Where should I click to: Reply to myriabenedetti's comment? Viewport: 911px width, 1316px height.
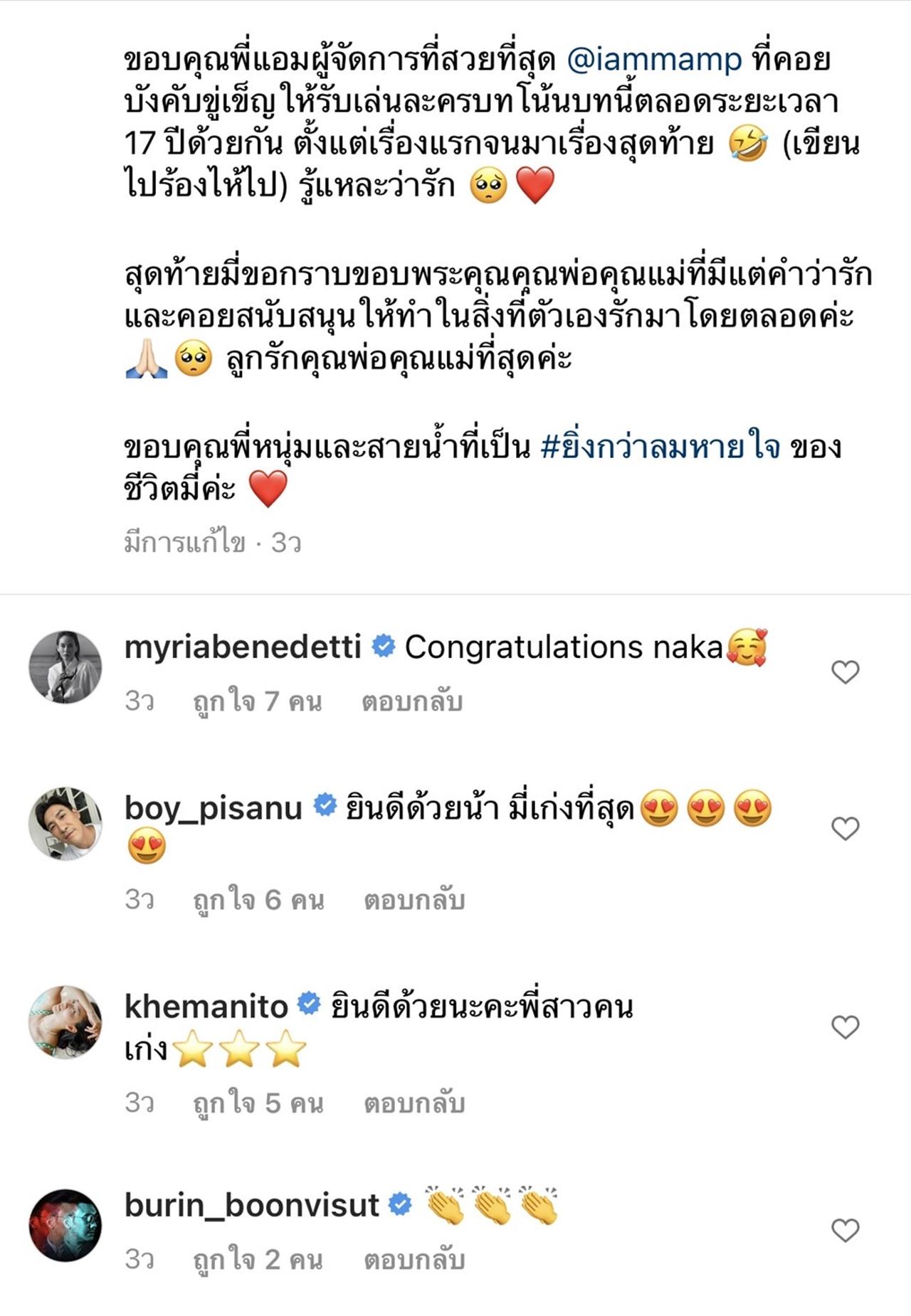[x=412, y=702]
